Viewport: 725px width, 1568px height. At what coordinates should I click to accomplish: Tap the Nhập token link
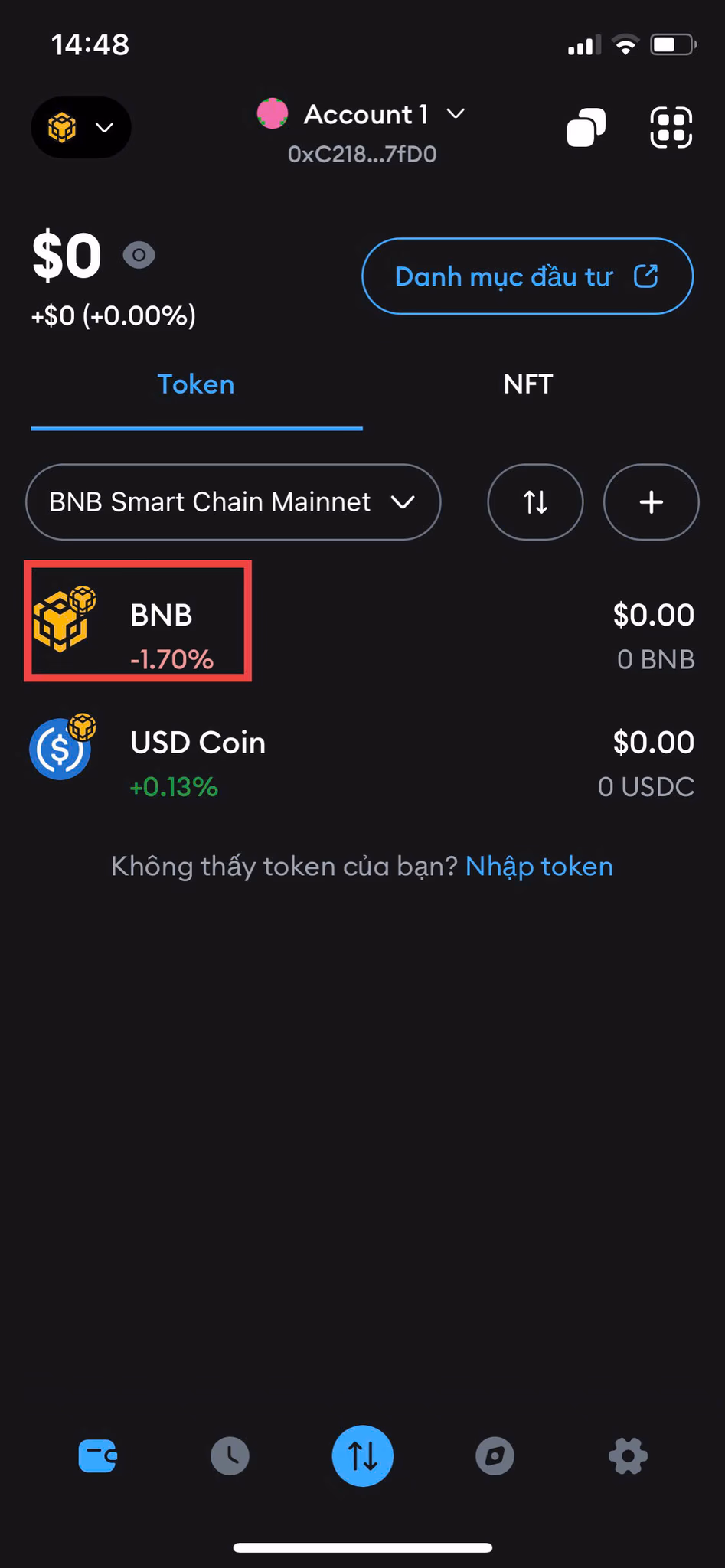(x=539, y=867)
